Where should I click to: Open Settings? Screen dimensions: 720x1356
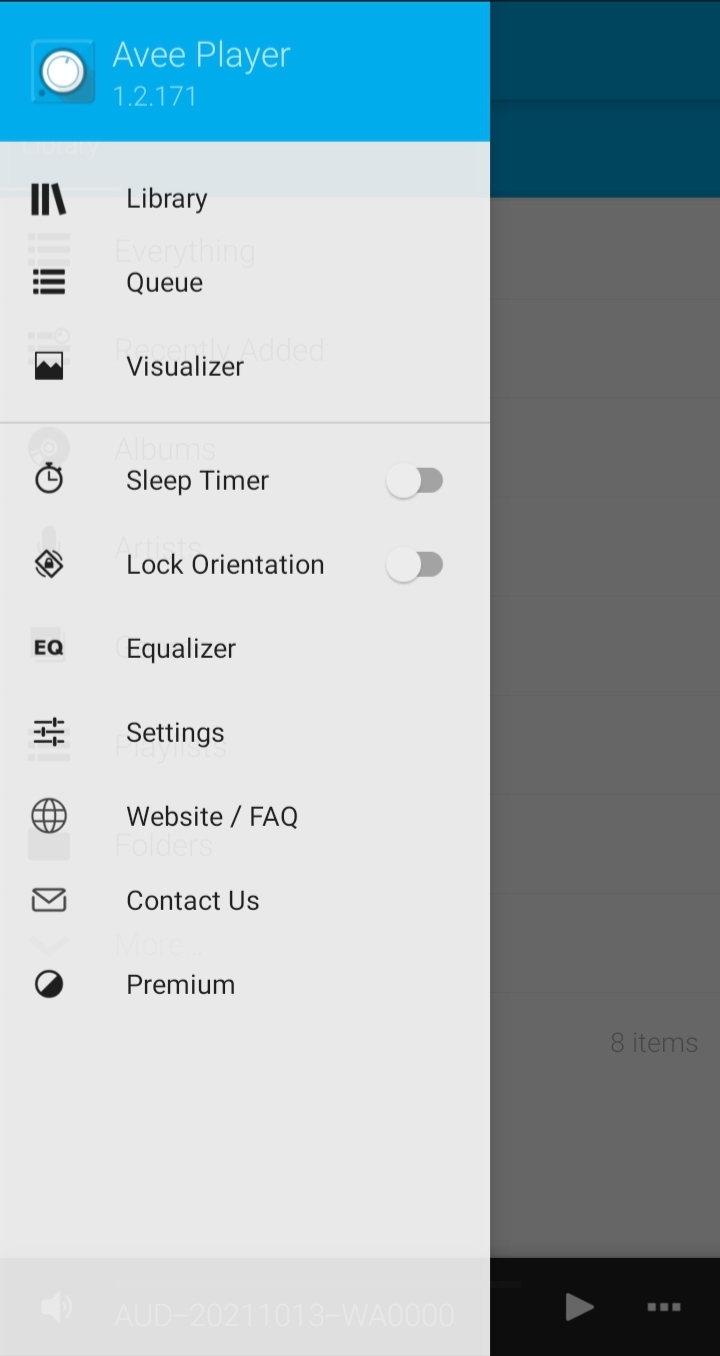(245, 733)
